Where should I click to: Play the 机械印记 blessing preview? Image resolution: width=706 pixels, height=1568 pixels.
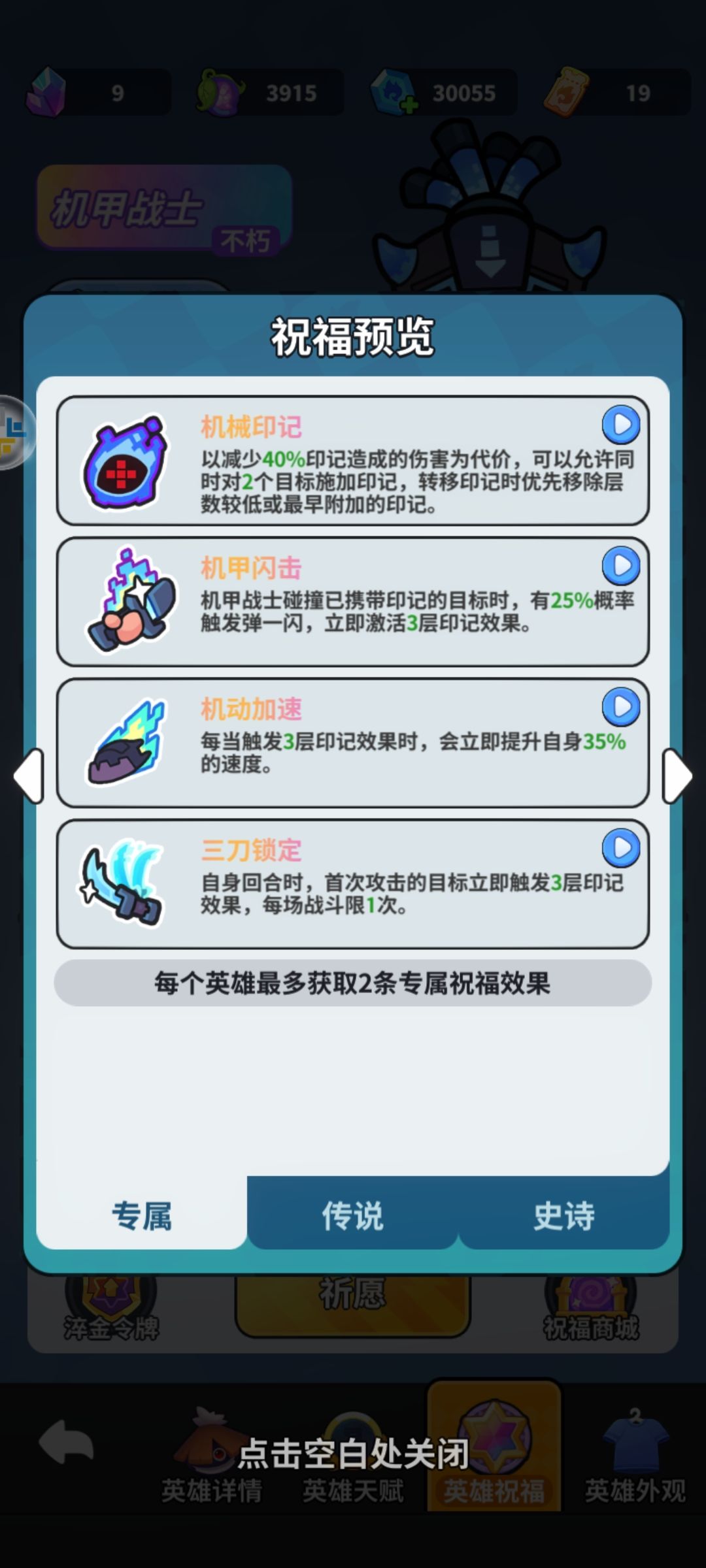pyautogui.click(x=622, y=425)
